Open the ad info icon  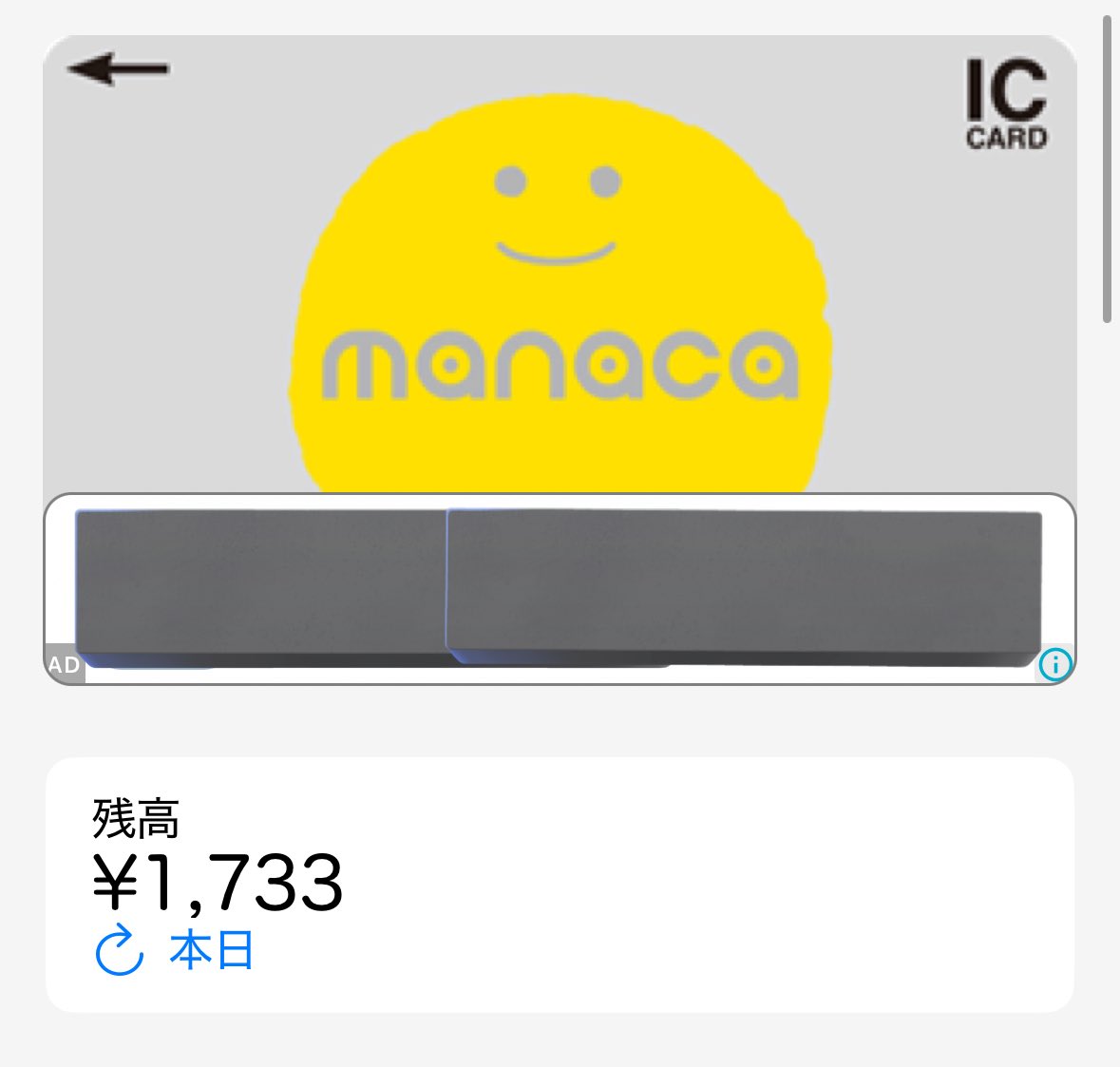click(1054, 664)
